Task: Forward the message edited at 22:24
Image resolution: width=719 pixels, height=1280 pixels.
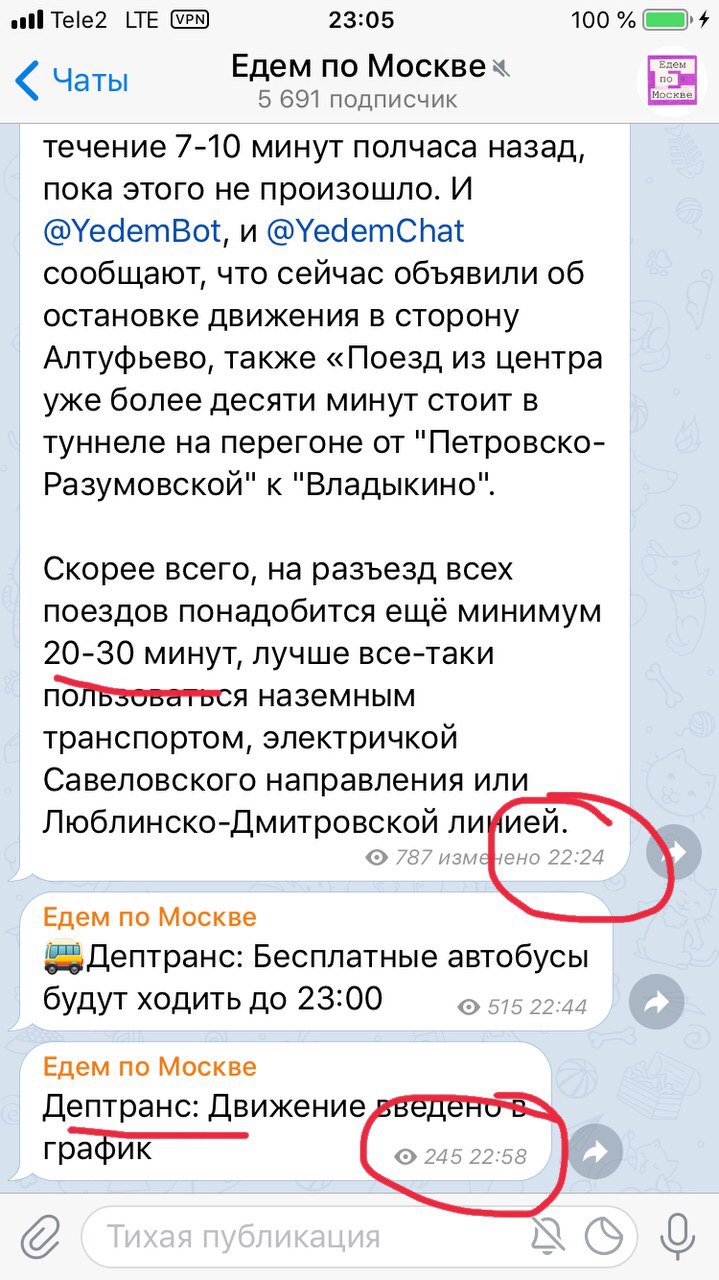Action: (674, 851)
